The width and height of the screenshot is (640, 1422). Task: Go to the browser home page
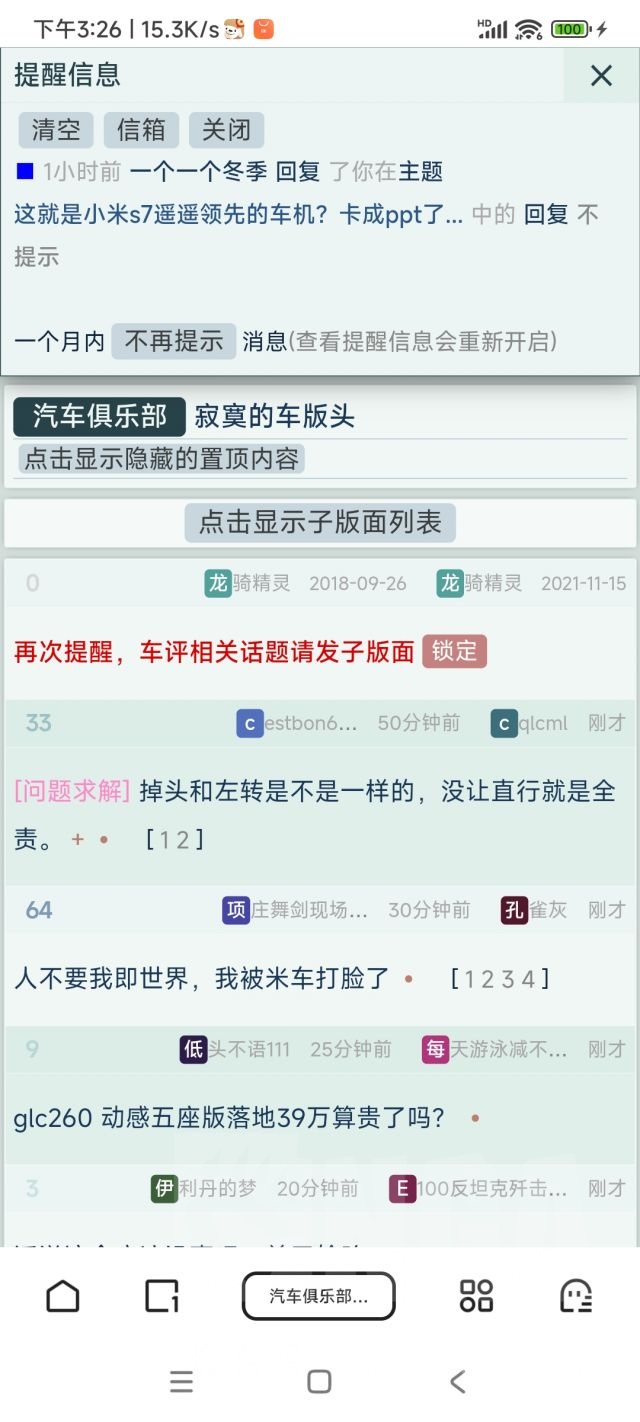pyautogui.click(x=63, y=1296)
